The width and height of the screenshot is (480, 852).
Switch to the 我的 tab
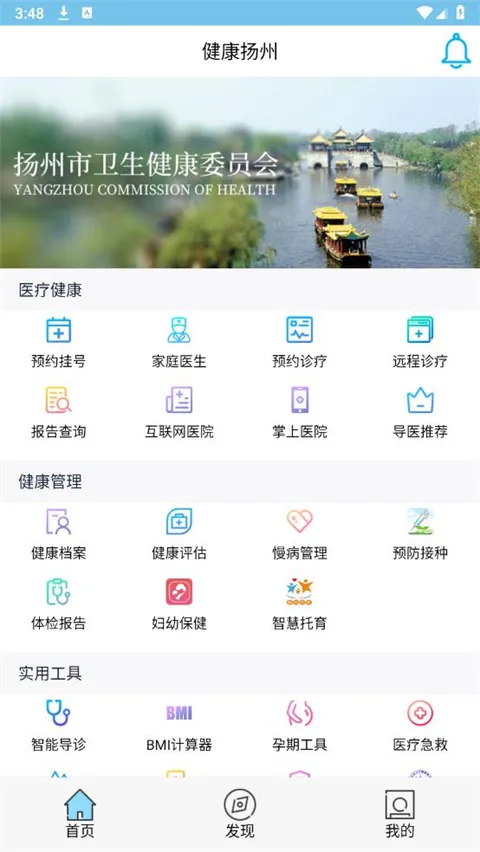(400, 814)
